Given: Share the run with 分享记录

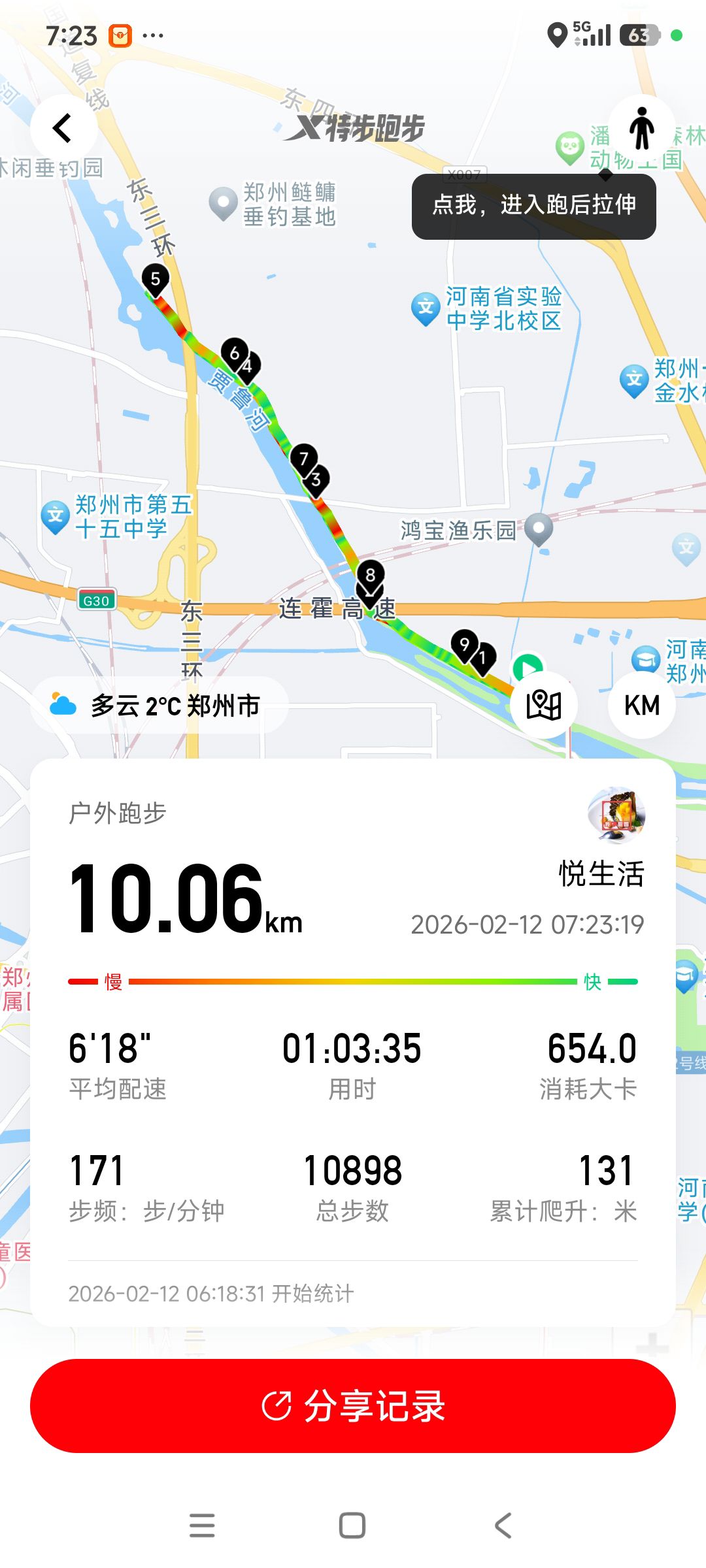Looking at the screenshot, I should coord(353,1406).
